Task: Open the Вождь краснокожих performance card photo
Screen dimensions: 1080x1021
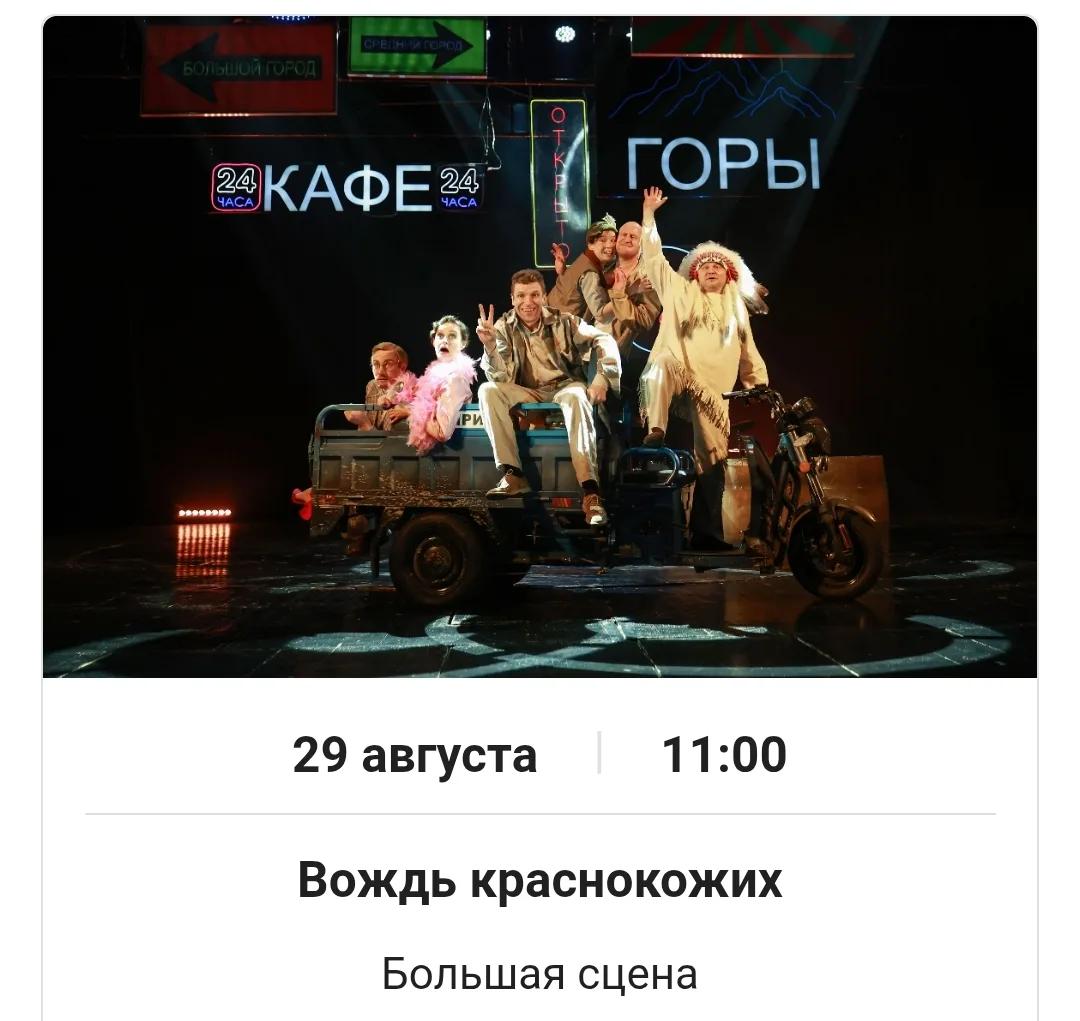Action: (x=540, y=347)
